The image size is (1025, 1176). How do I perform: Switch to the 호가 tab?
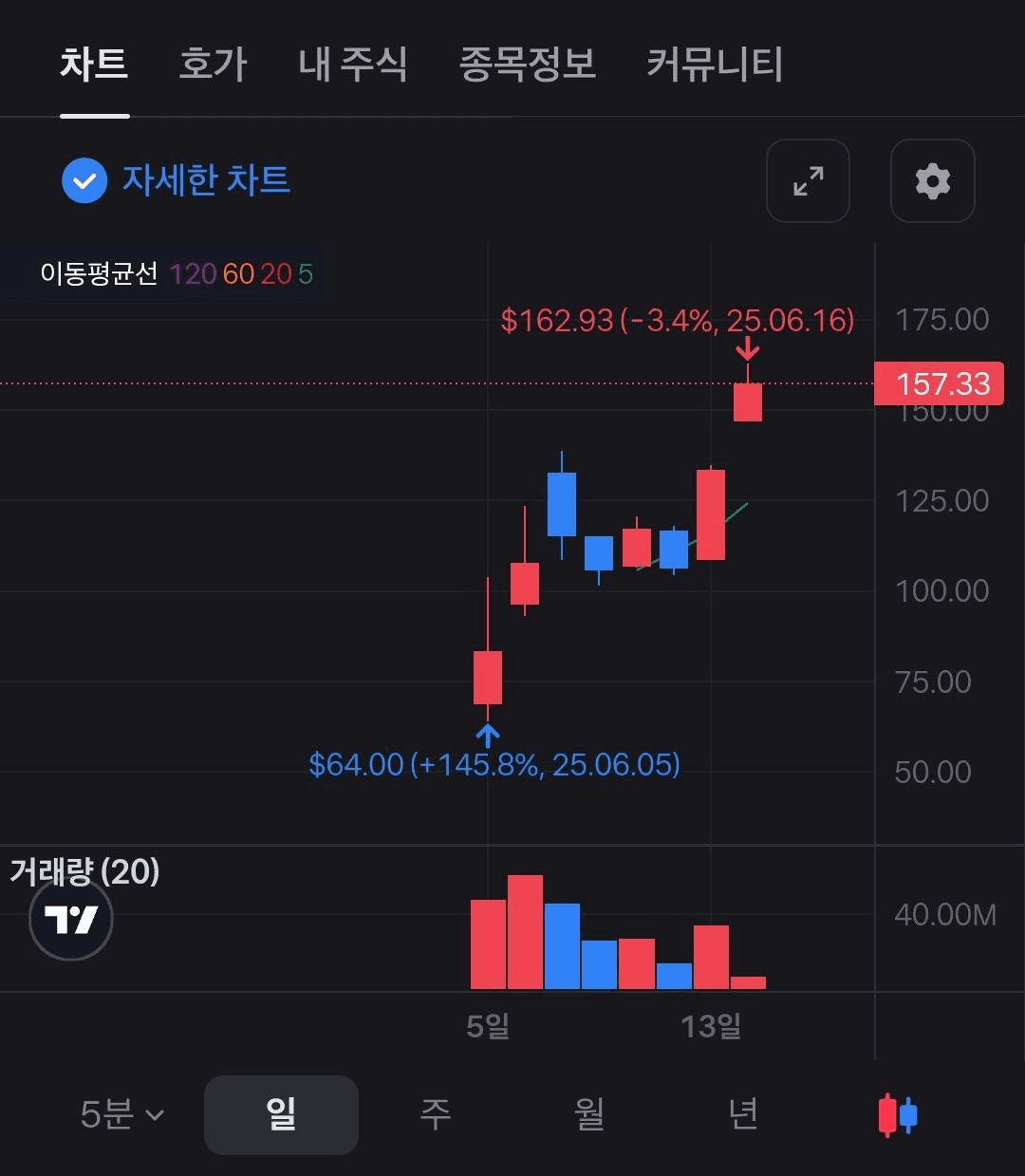point(213,65)
